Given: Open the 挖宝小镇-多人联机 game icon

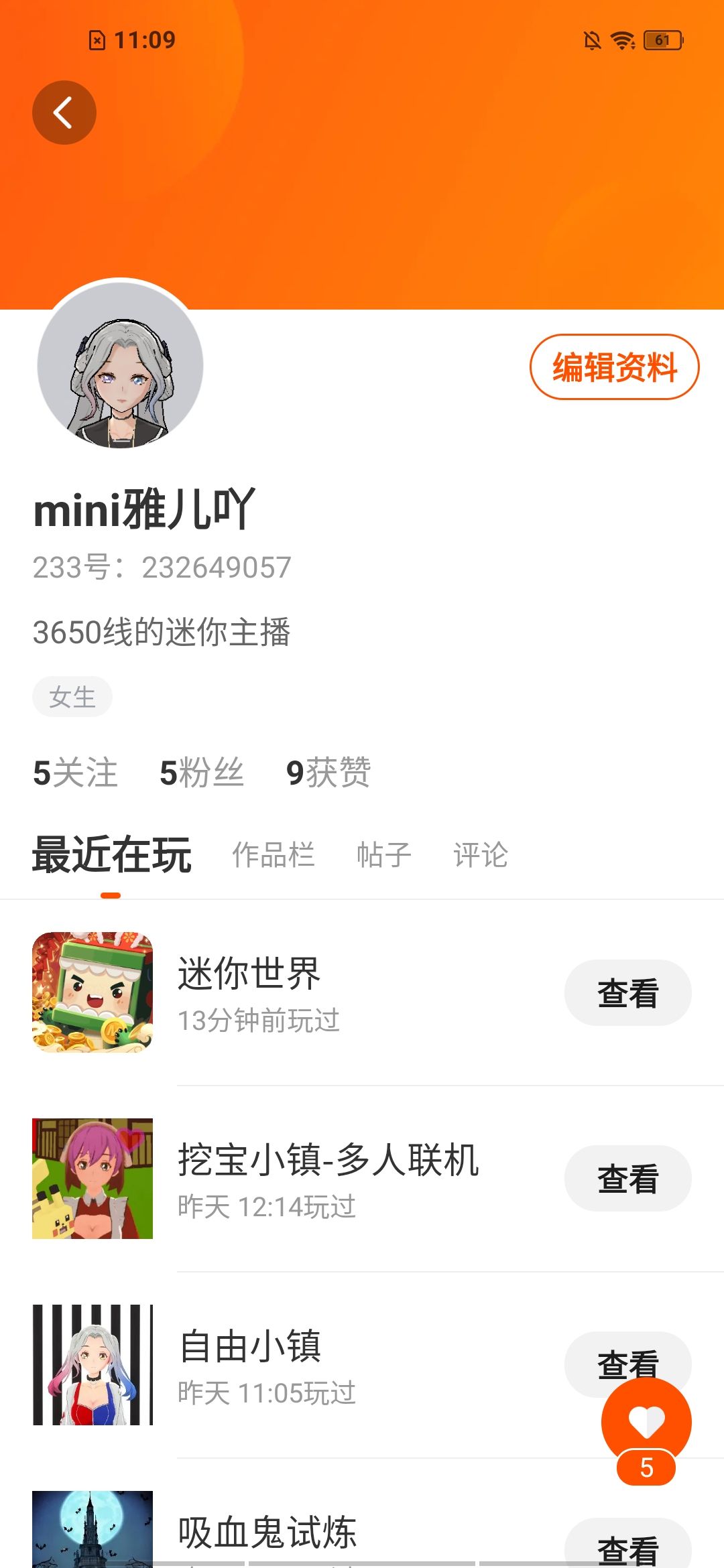Looking at the screenshot, I should (x=93, y=1179).
